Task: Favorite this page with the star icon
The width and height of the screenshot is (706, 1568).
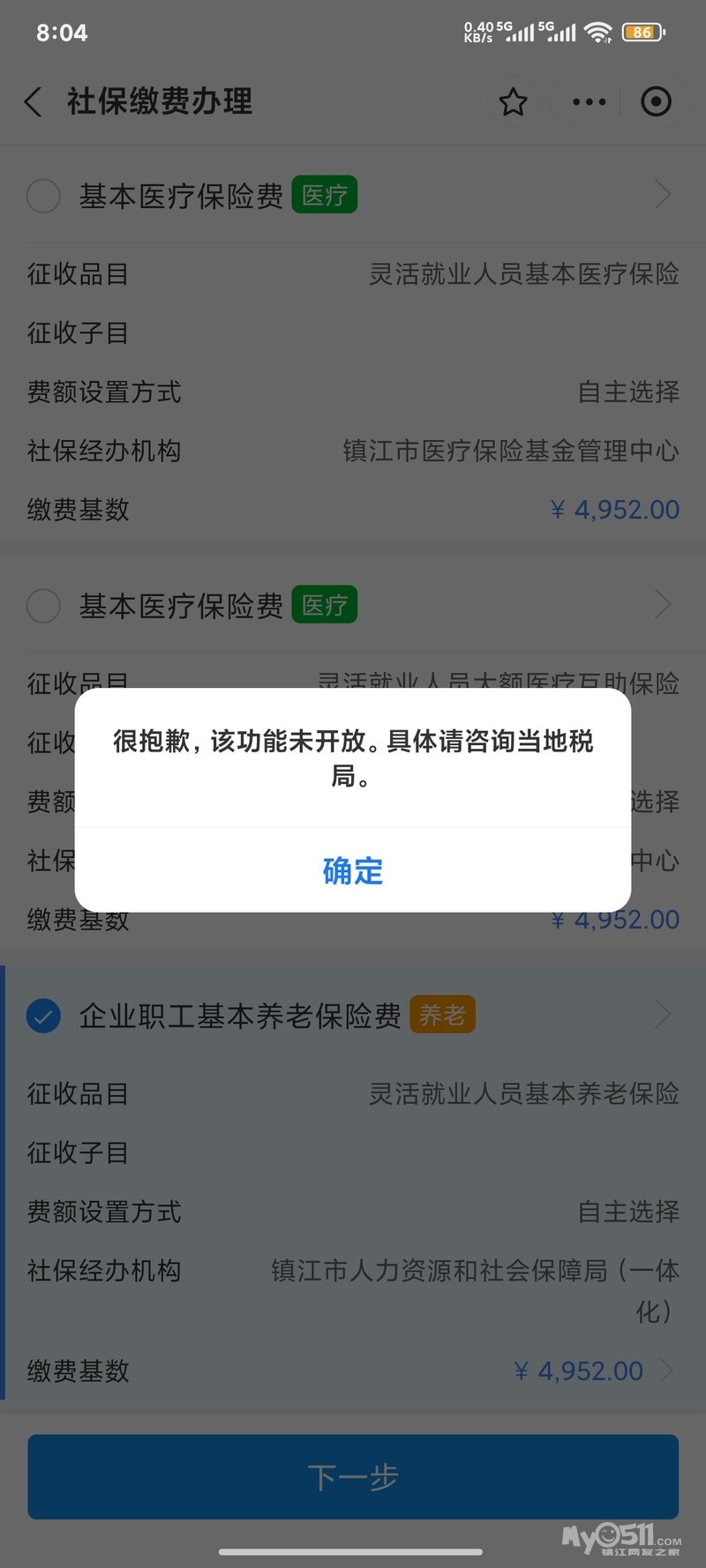Action: pyautogui.click(x=513, y=102)
